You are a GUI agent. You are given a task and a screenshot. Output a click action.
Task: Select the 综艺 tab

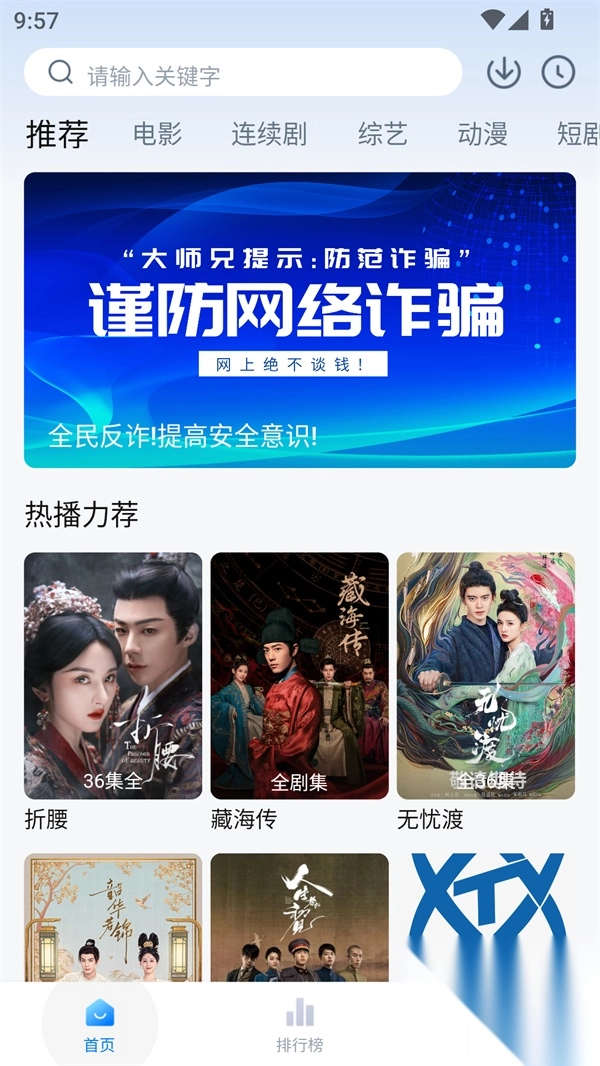(383, 135)
